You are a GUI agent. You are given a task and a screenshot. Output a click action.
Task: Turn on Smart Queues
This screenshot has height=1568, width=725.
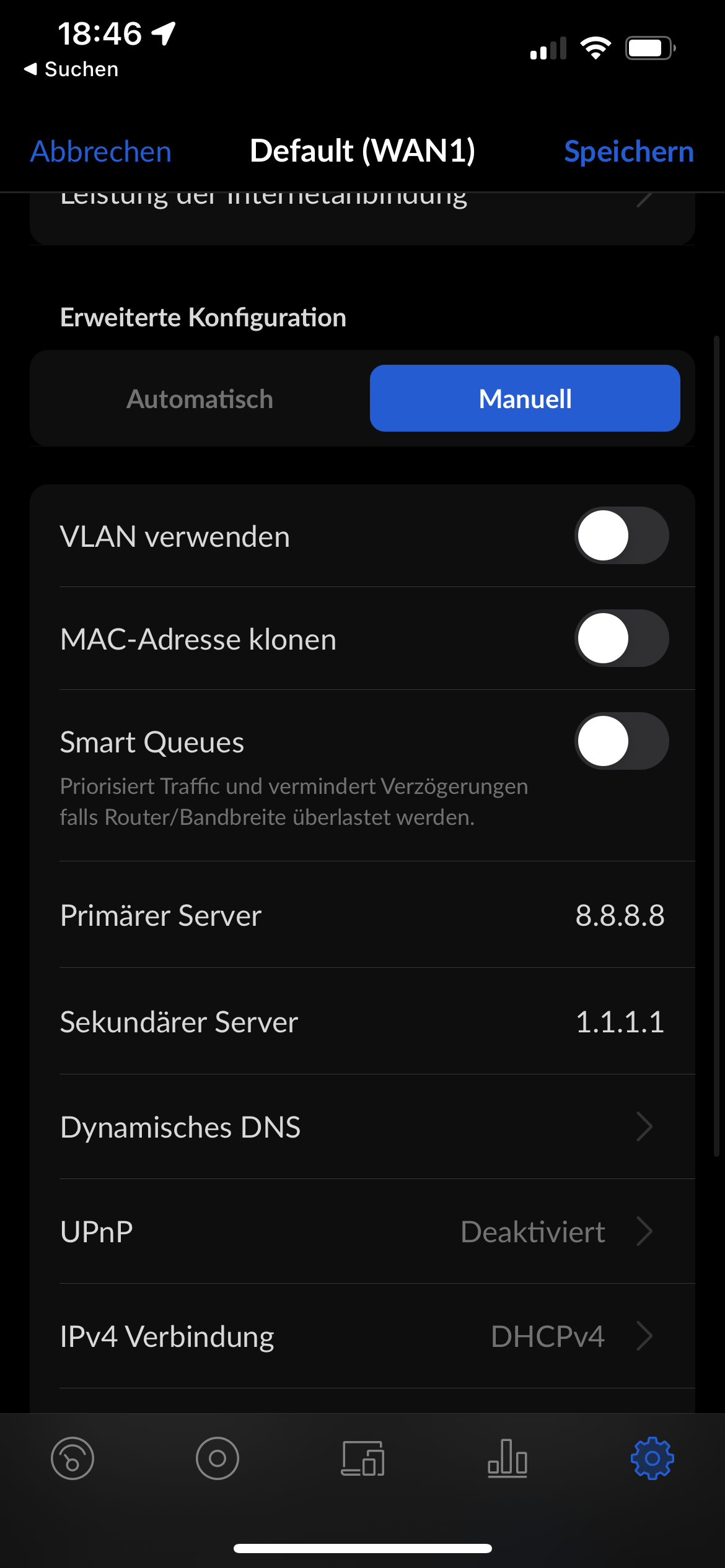pos(622,741)
